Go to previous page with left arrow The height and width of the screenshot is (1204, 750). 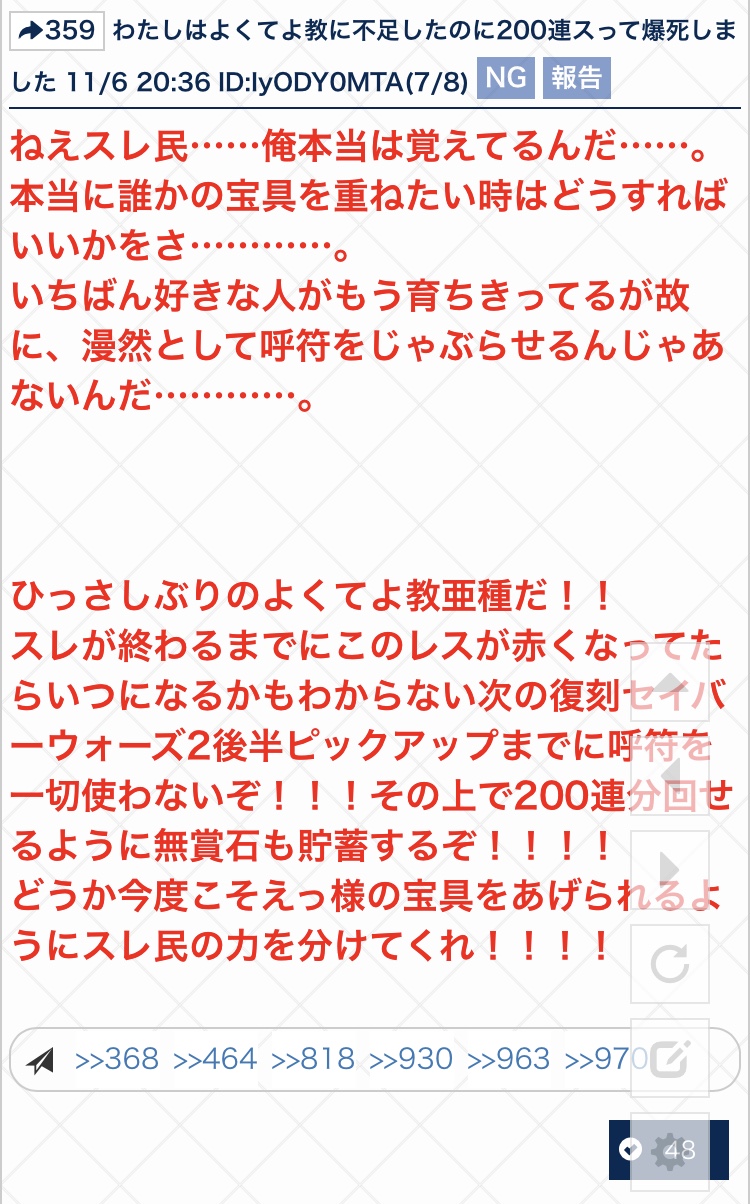pos(670,776)
